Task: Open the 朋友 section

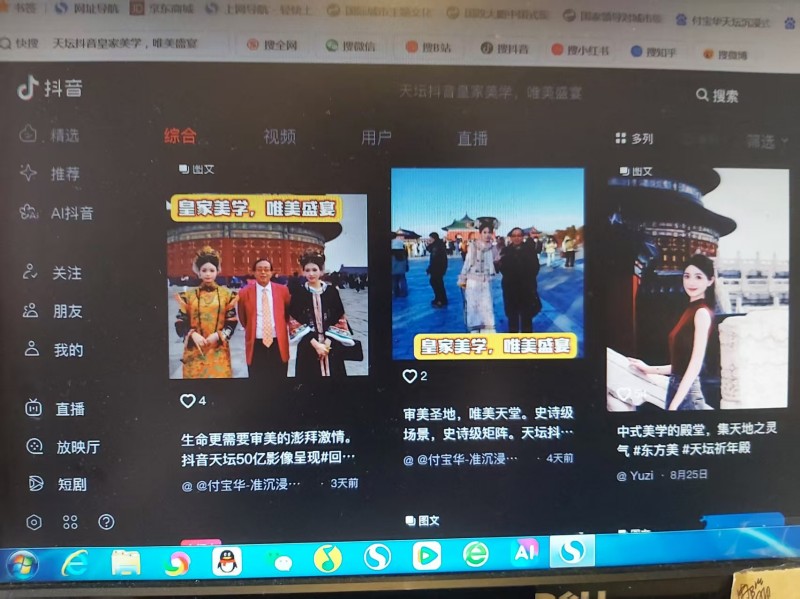Action: tap(67, 311)
